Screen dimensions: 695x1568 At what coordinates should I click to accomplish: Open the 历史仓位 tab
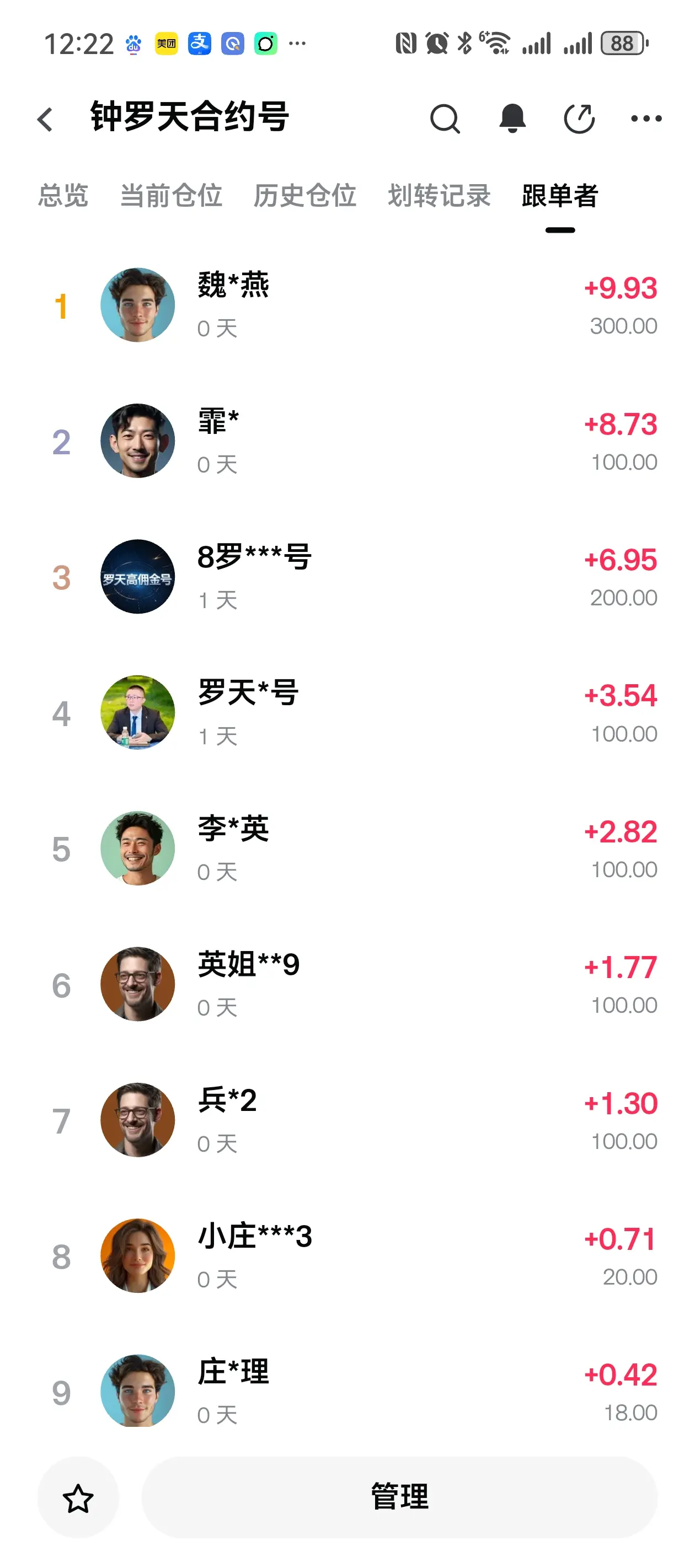coord(305,196)
